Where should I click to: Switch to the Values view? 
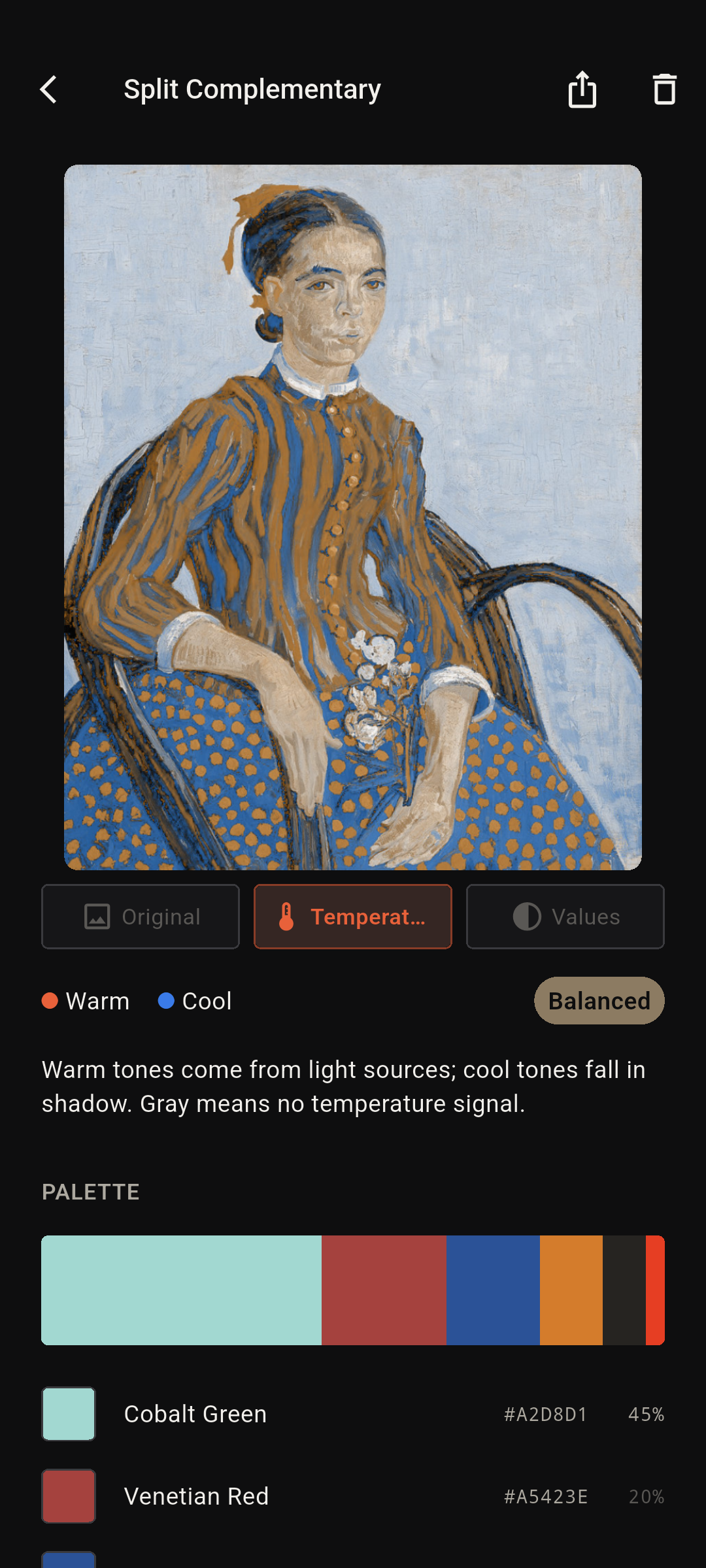[565, 917]
